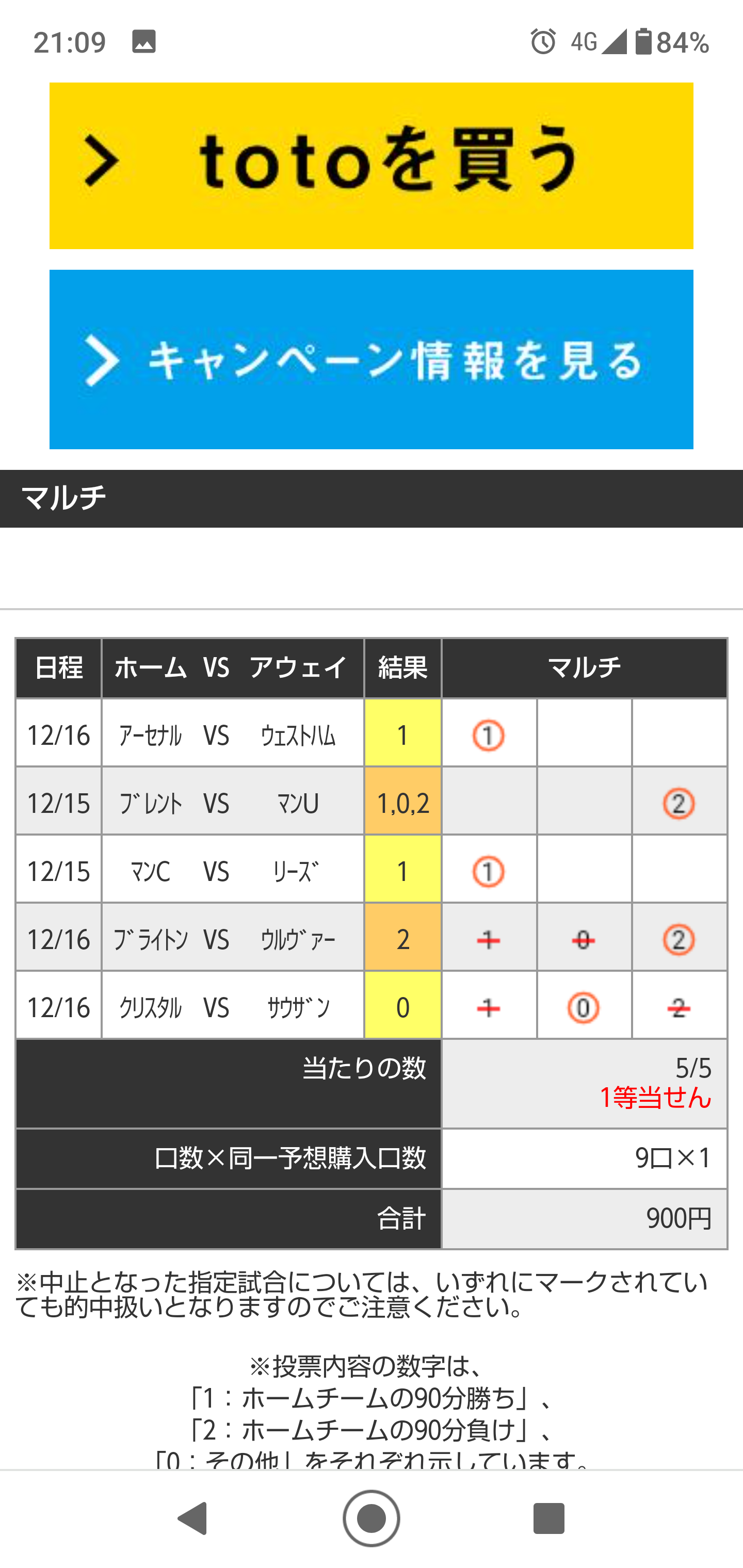
Task: Go back with the system back button
Action: pyautogui.click(x=193, y=1518)
